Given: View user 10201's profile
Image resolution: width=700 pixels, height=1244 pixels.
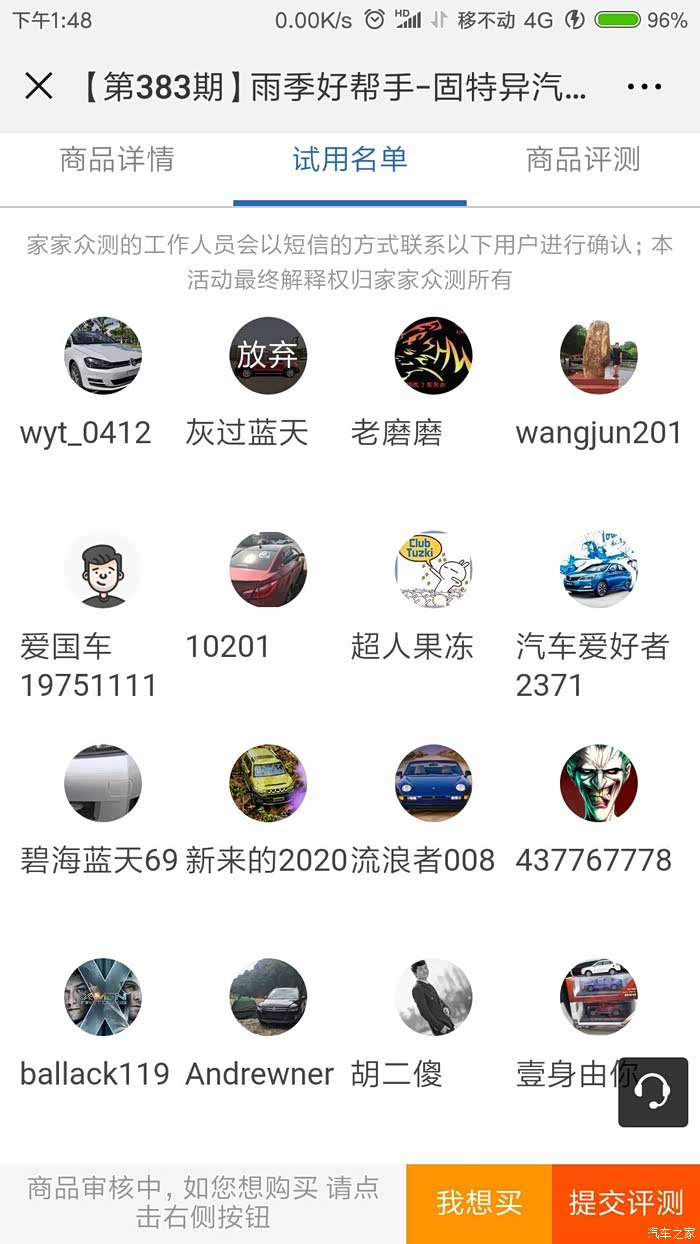Looking at the screenshot, I should (x=267, y=570).
